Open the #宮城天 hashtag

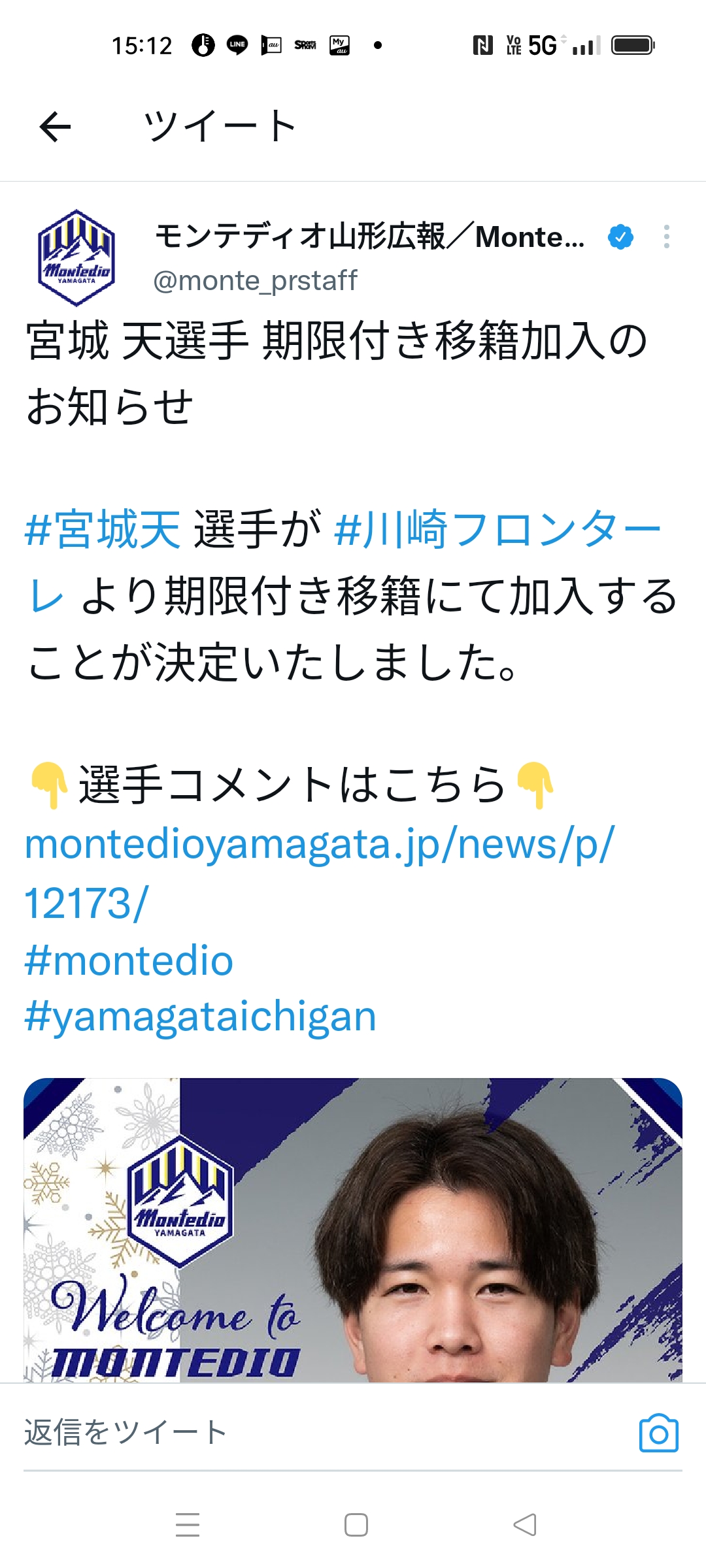click(103, 529)
